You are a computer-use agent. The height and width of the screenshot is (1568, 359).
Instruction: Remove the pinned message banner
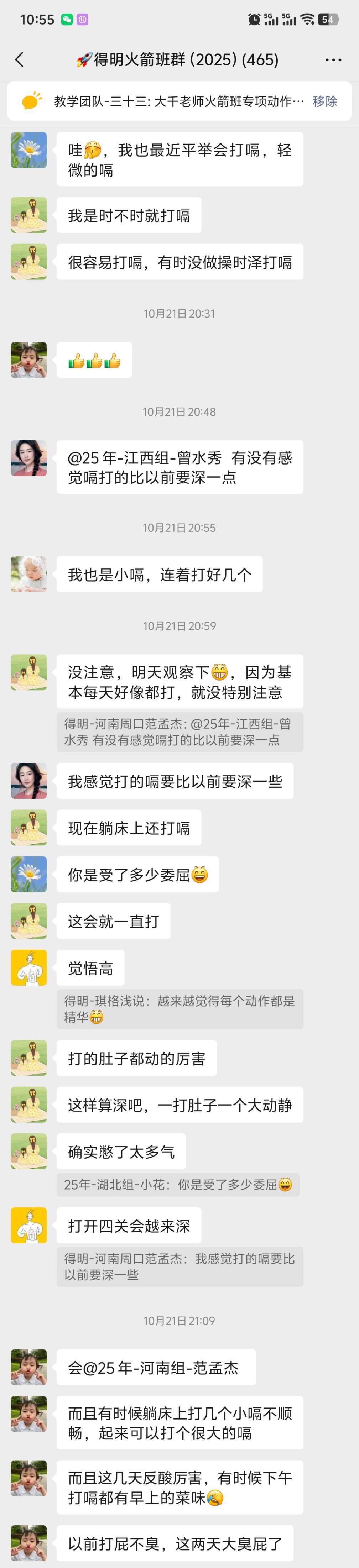324,102
